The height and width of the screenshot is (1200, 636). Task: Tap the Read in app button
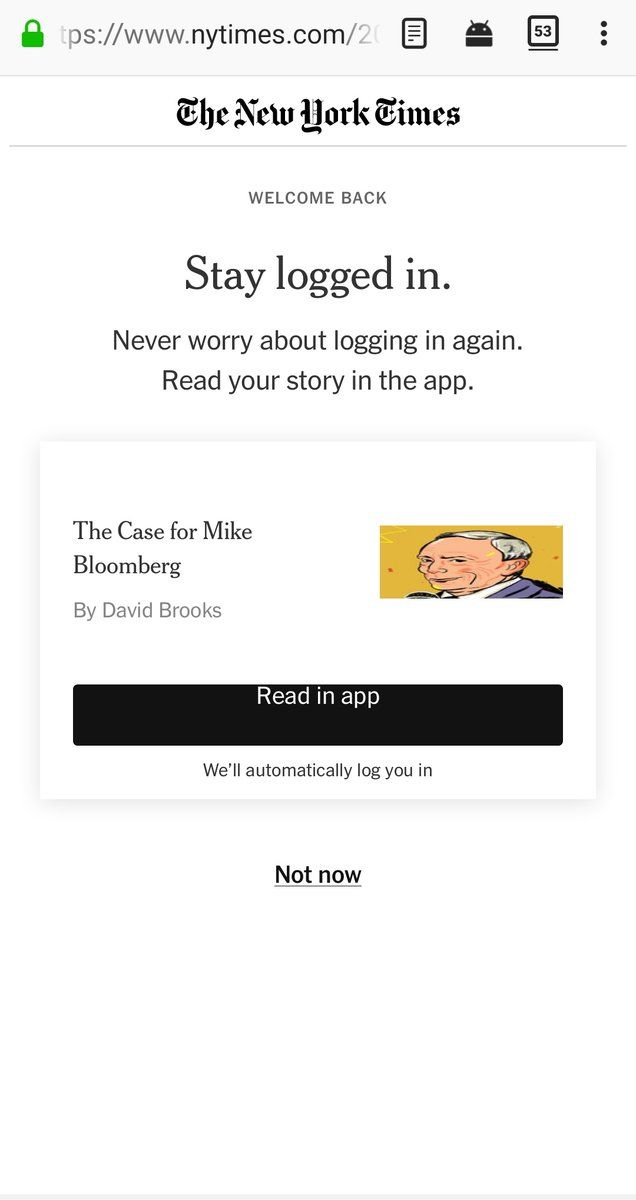[317, 714]
